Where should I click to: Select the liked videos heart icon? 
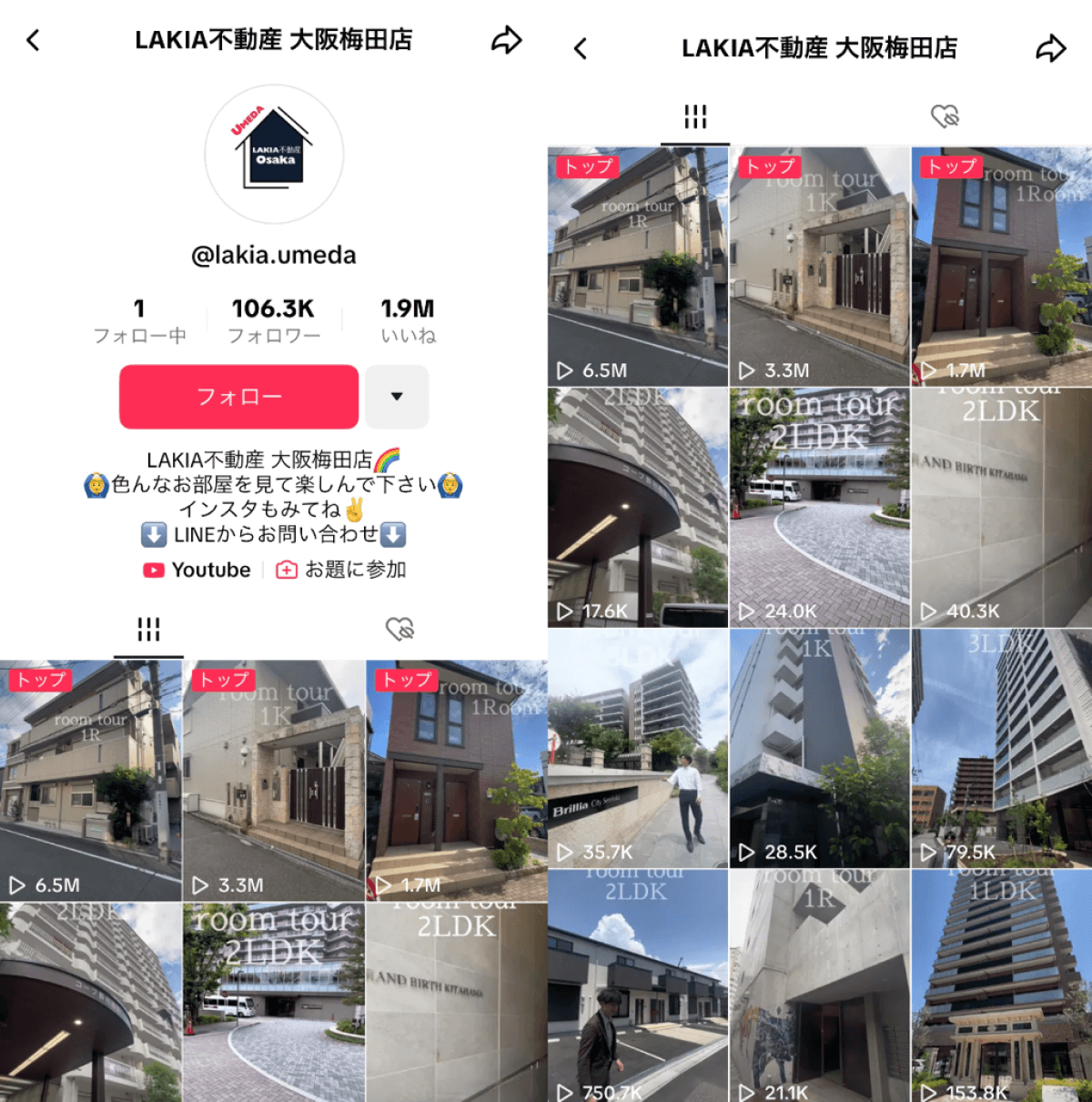click(x=400, y=628)
